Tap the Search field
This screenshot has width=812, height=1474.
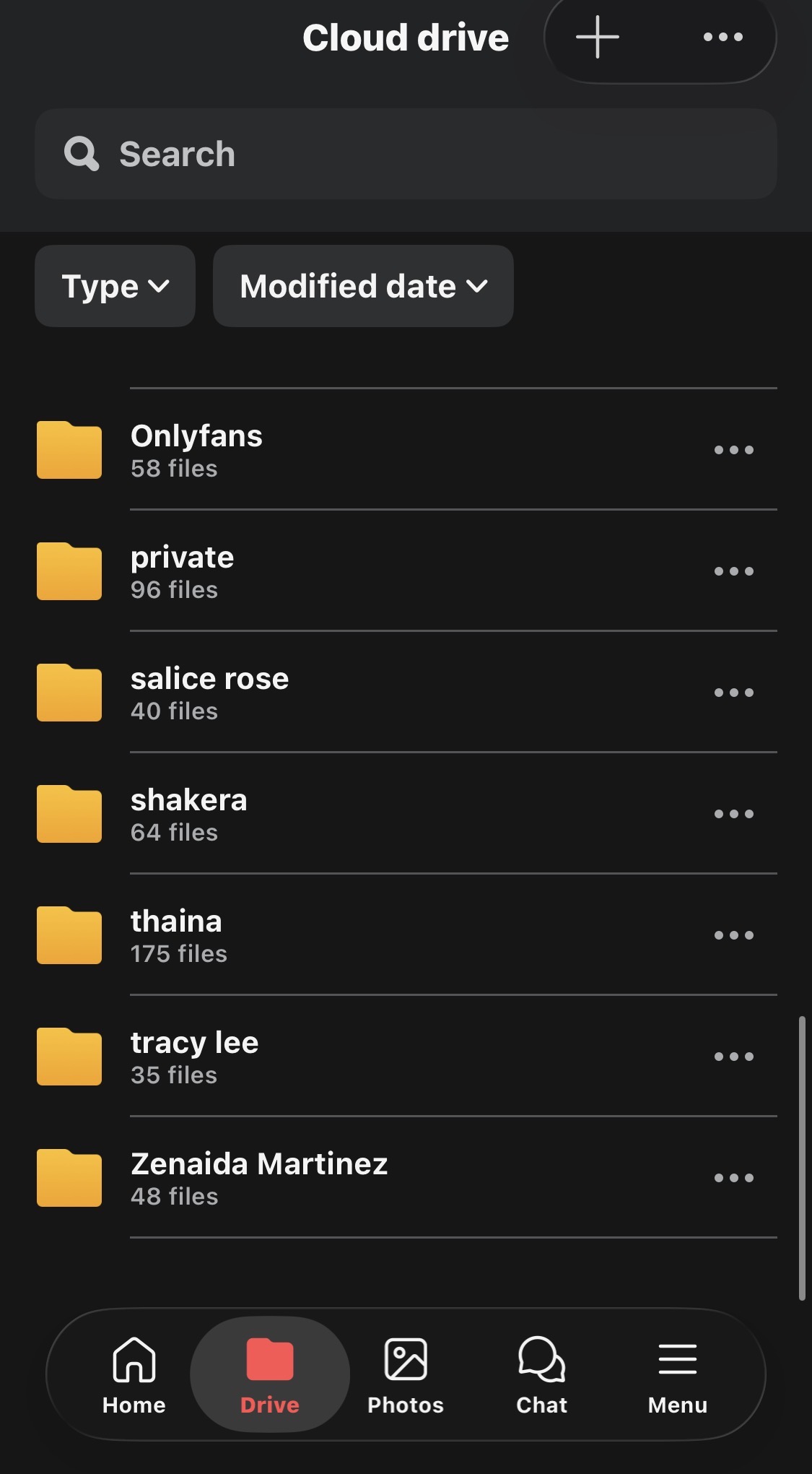click(406, 154)
